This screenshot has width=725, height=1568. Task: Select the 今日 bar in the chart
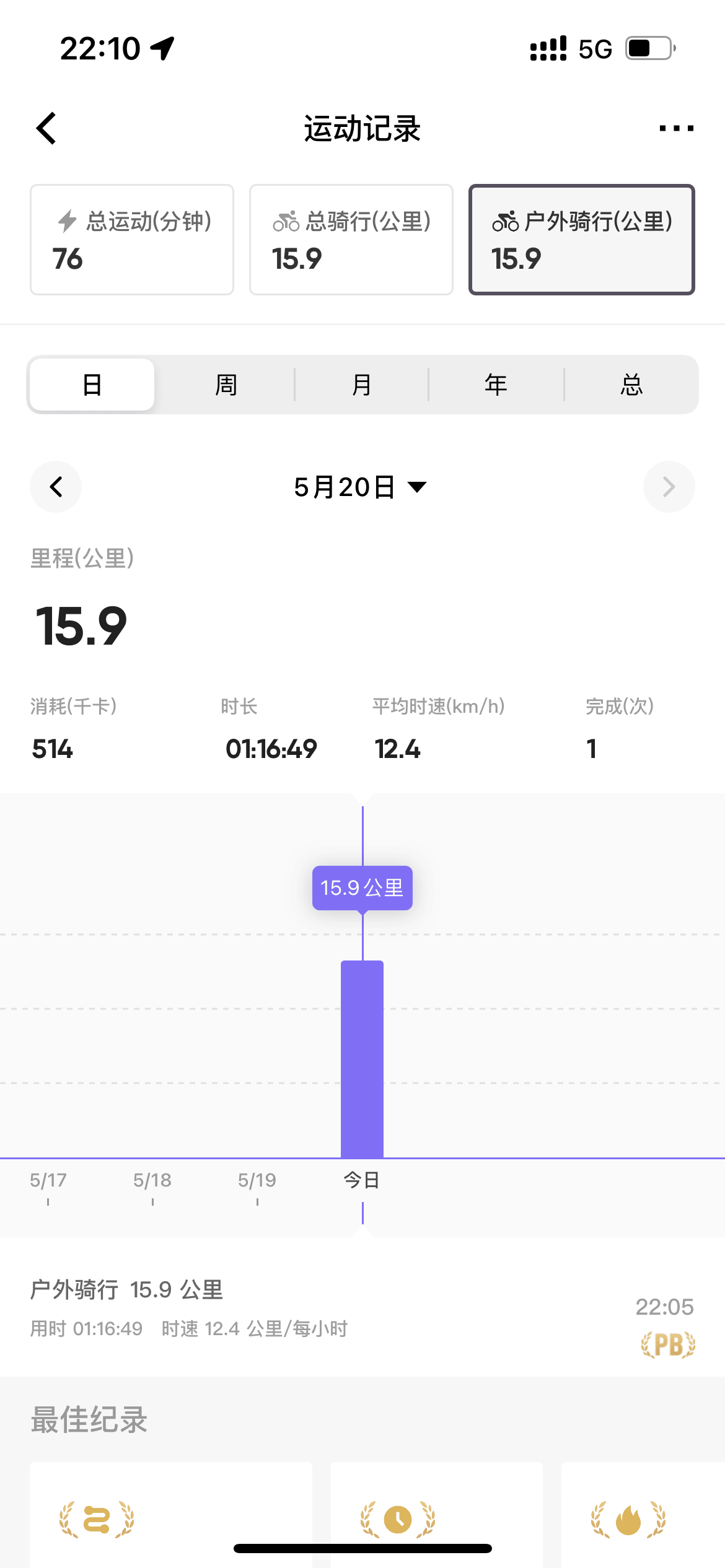(362, 1059)
